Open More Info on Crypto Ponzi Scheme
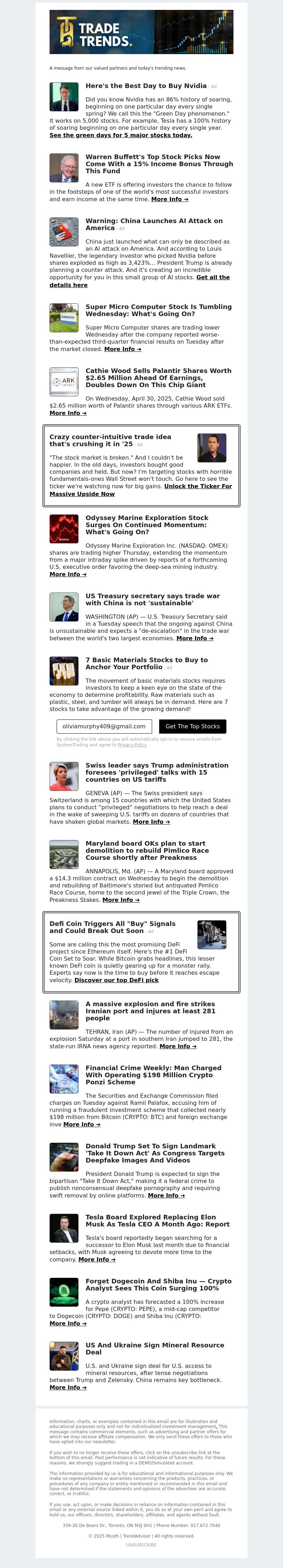283x1568 pixels. [82, 1124]
